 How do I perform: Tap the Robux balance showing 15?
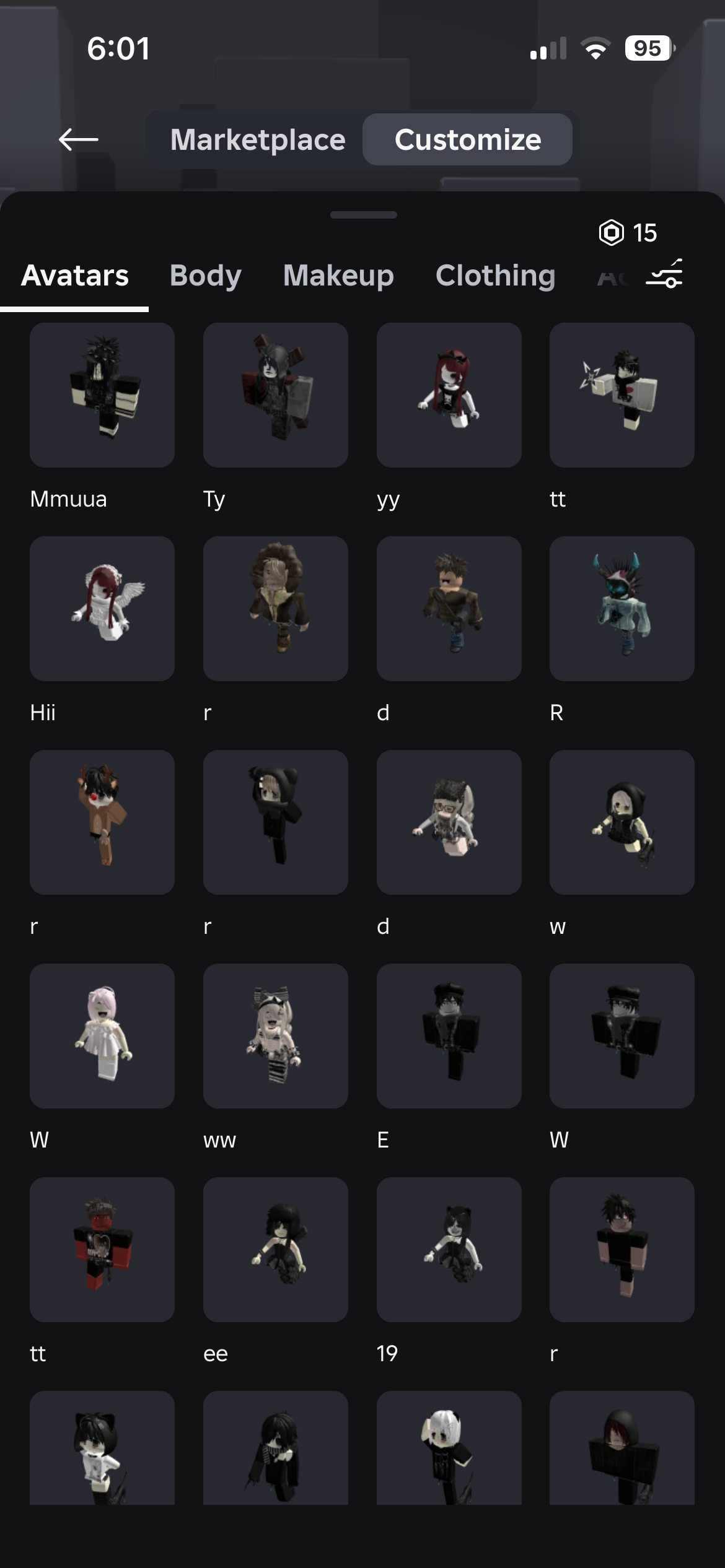click(628, 233)
